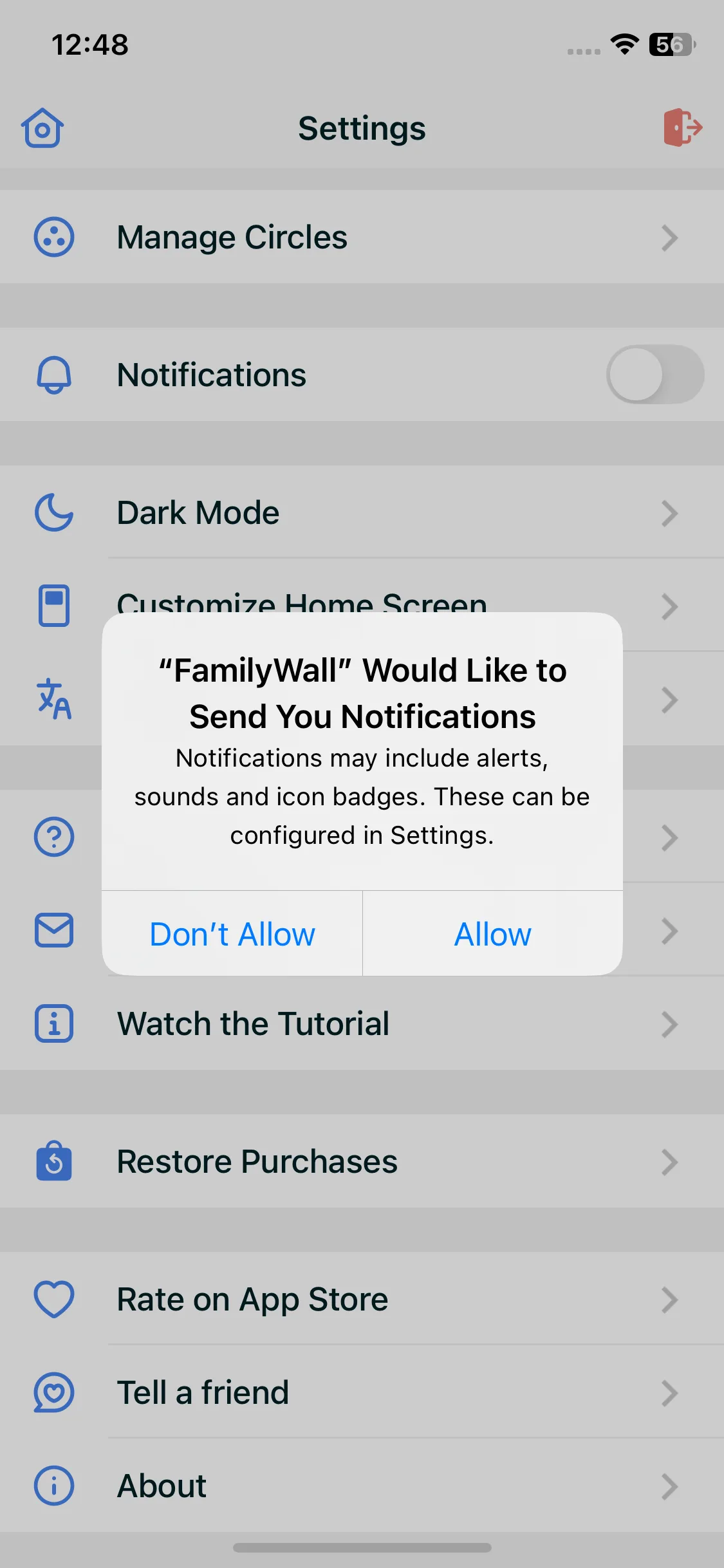
Task: Open the About page
Action: pyautogui.click(x=362, y=1486)
